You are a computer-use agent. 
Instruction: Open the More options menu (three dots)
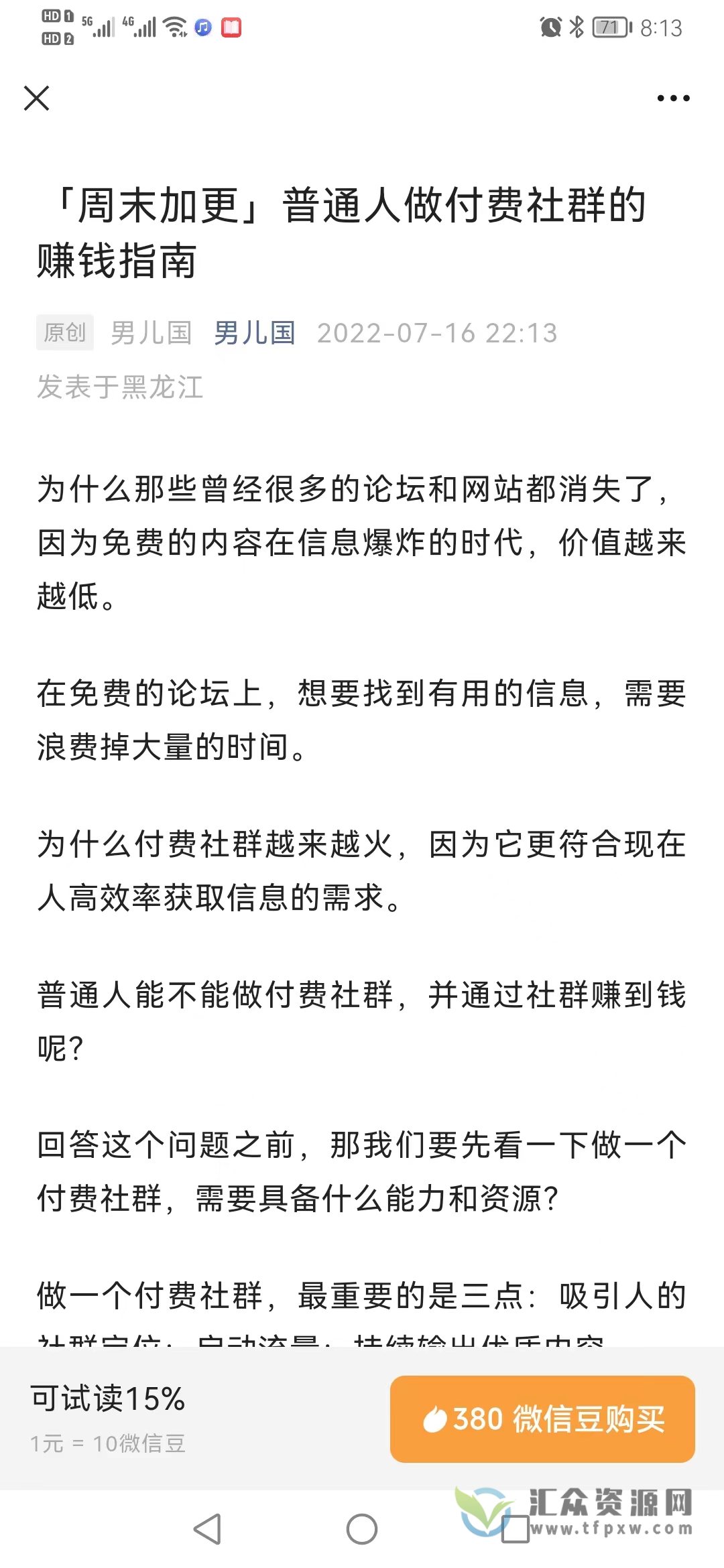tap(673, 98)
